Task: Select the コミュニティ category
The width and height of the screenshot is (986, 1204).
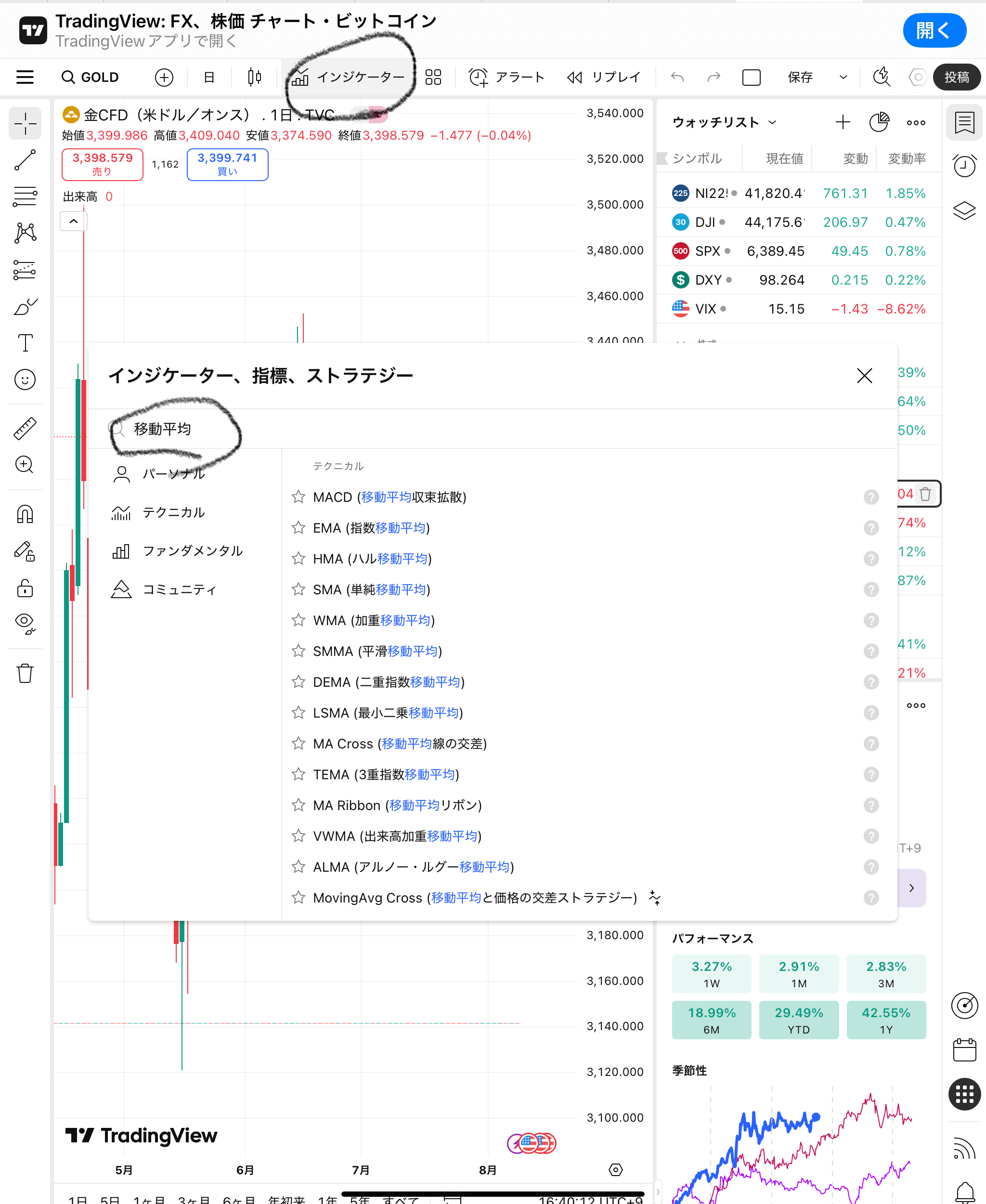Action: (x=178, y=590)
